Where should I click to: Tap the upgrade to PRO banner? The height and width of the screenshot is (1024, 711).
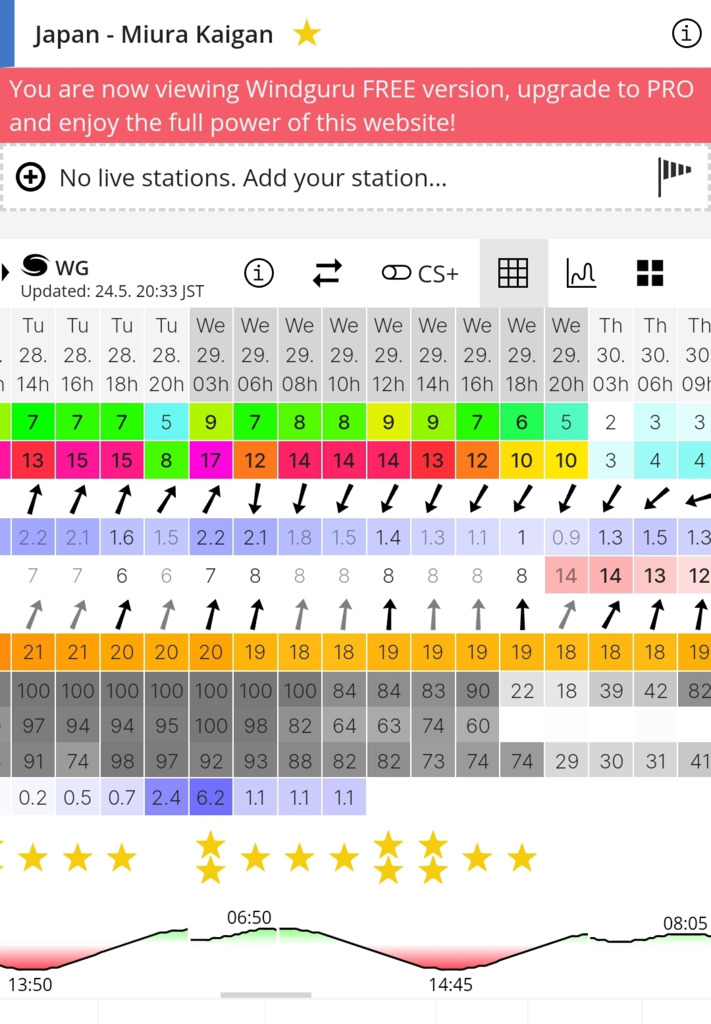point(355,105)
